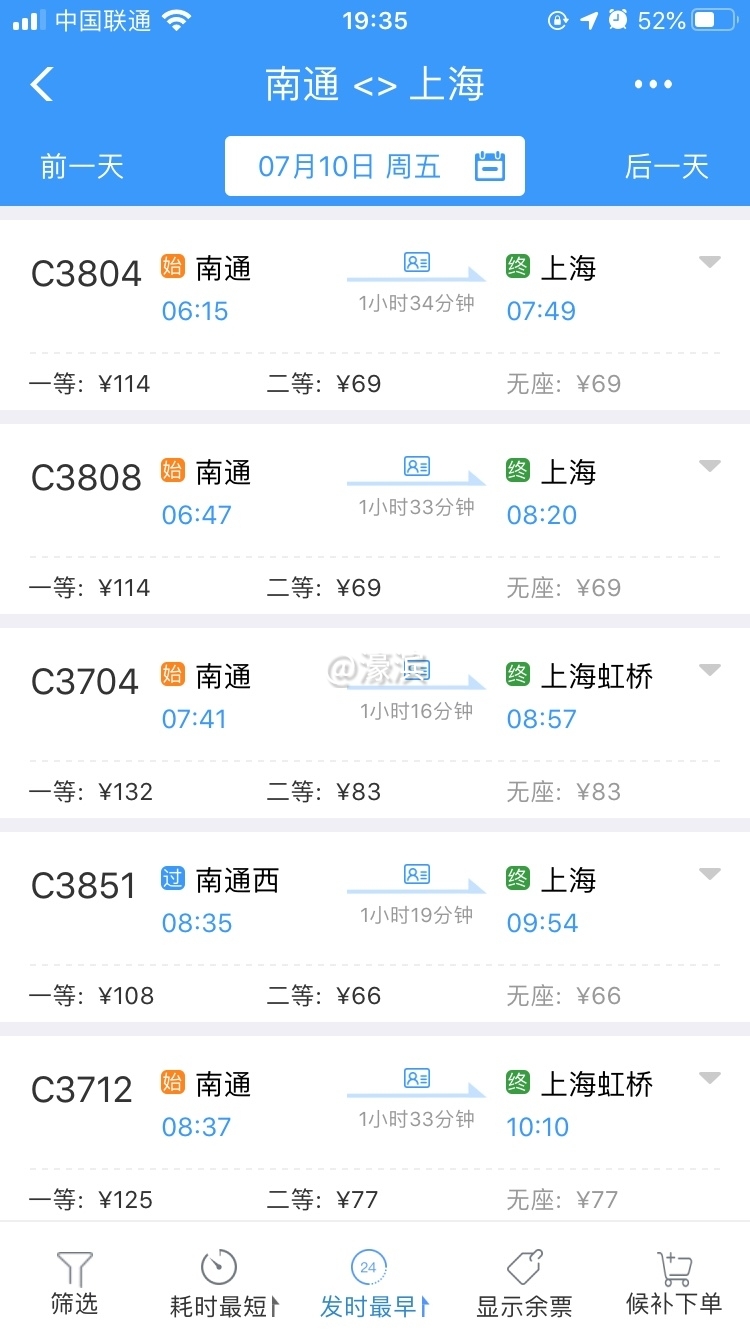Expand details arrow for train C3808

point(709,466)
